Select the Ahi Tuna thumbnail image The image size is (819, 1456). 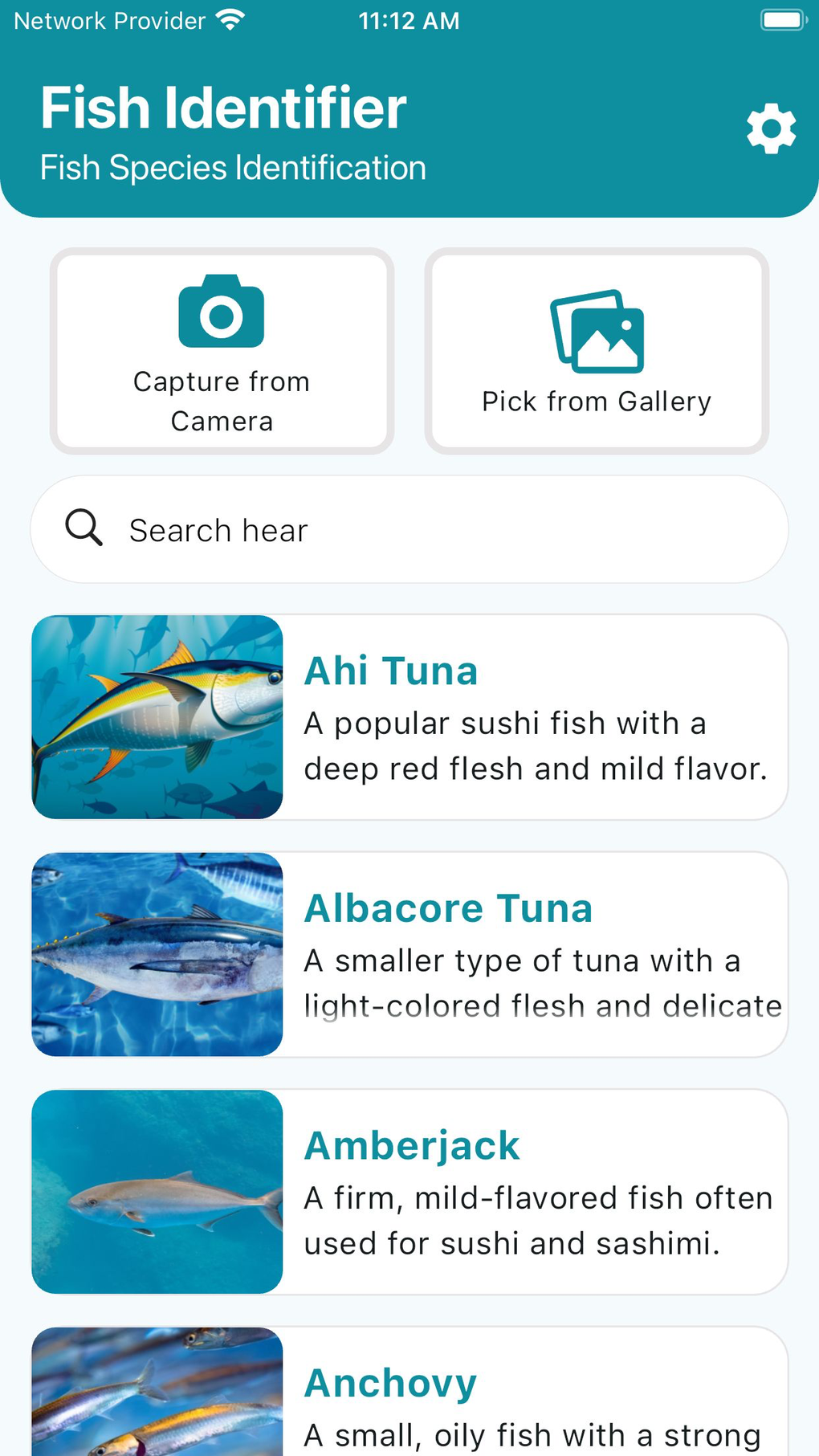point(157,715)
